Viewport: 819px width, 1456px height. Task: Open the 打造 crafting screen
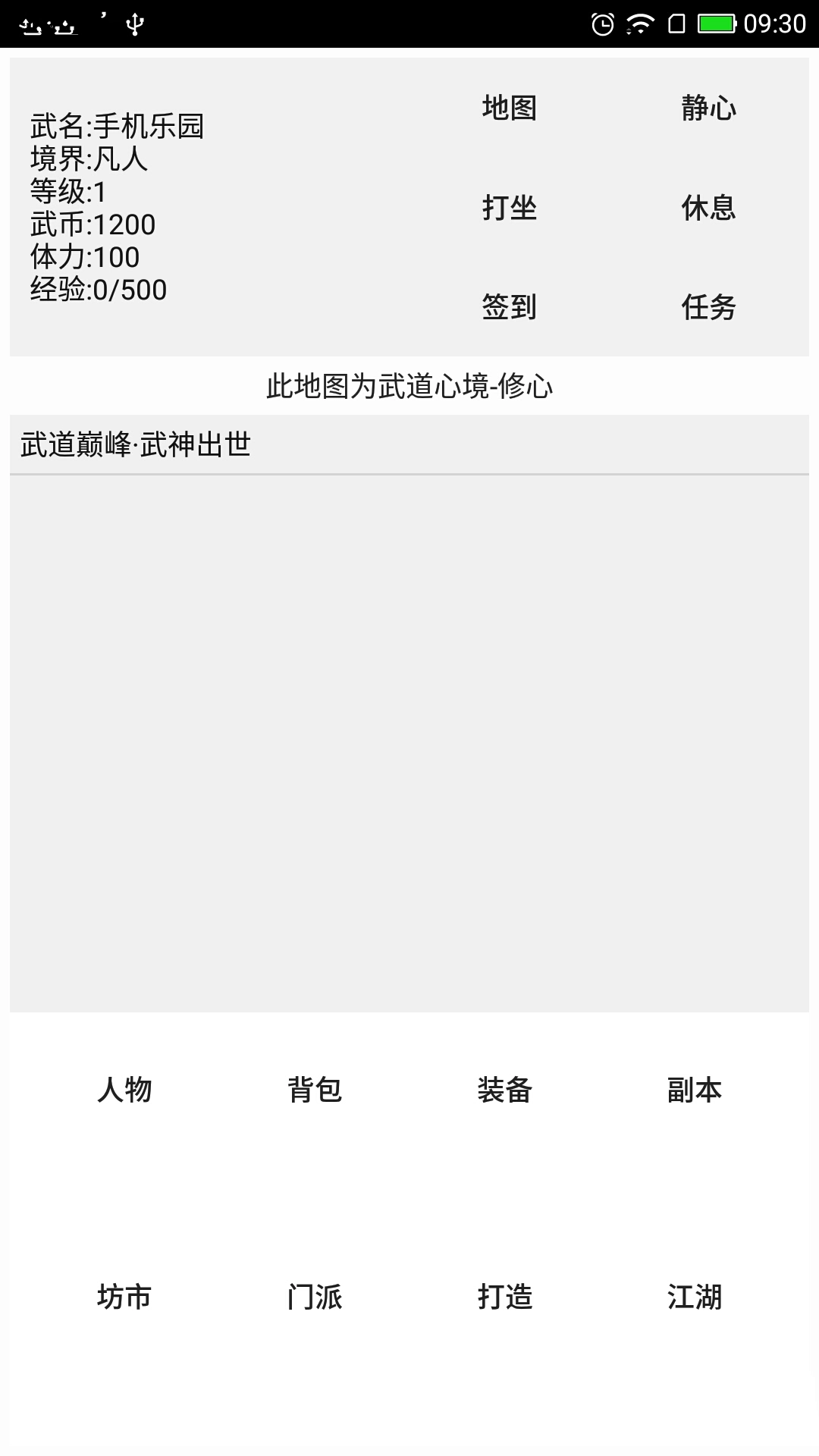[505, 1298]
